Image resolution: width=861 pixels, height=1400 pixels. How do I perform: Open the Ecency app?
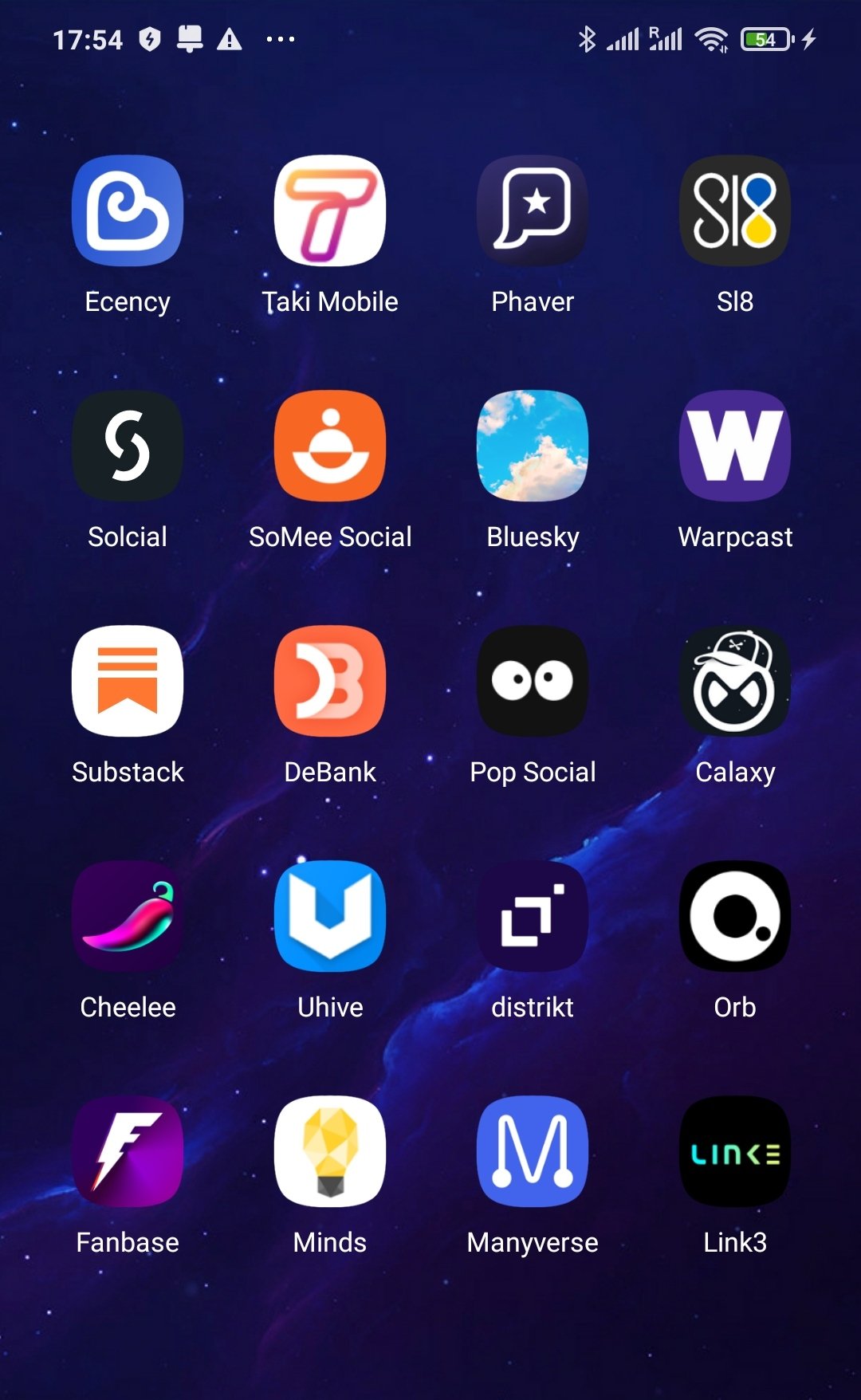(128, 211)
